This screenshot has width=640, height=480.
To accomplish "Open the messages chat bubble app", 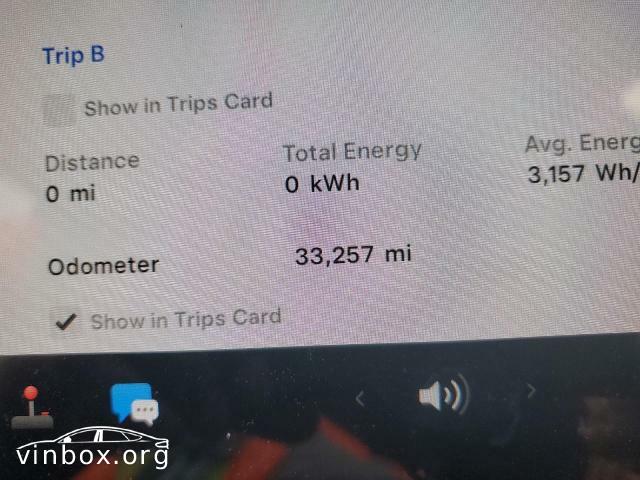I will (134, 402).
